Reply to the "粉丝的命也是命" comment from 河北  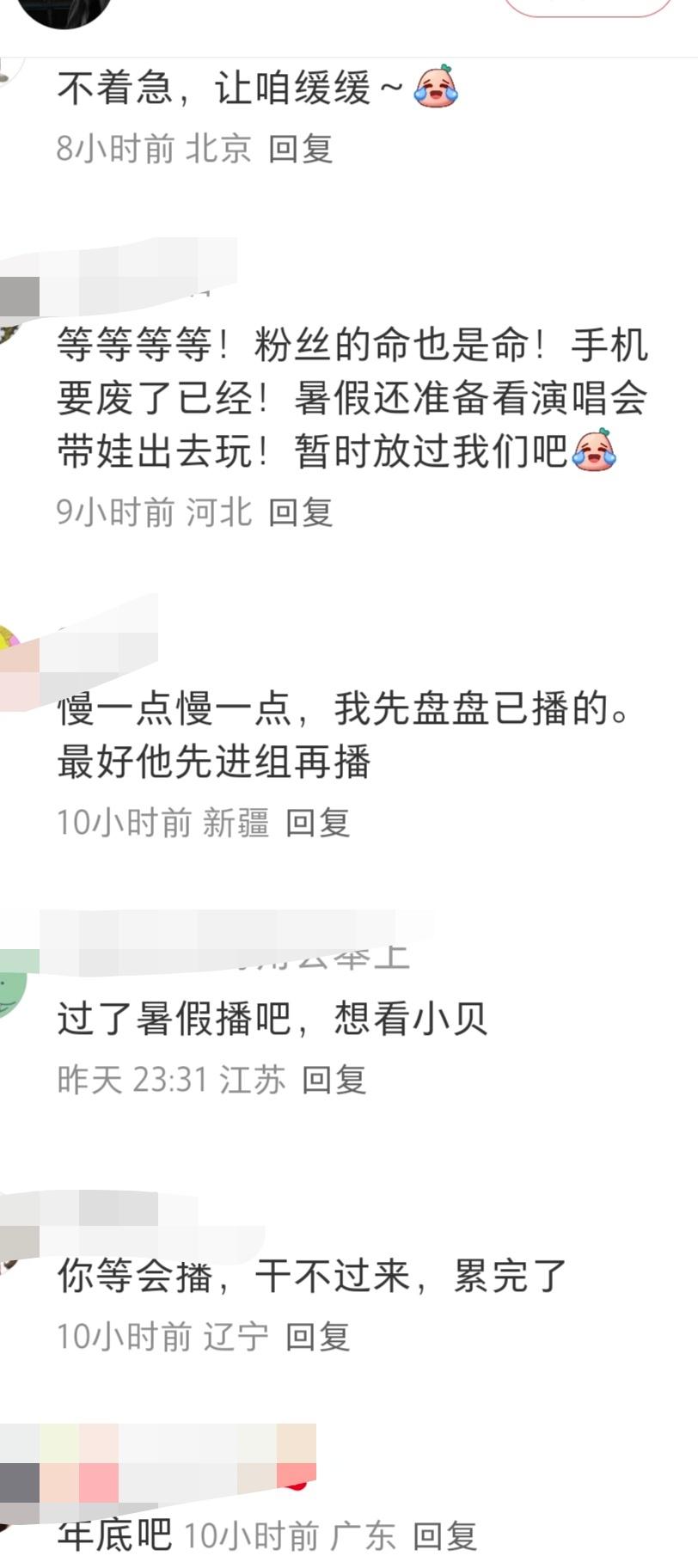click(x=300, y=512)
